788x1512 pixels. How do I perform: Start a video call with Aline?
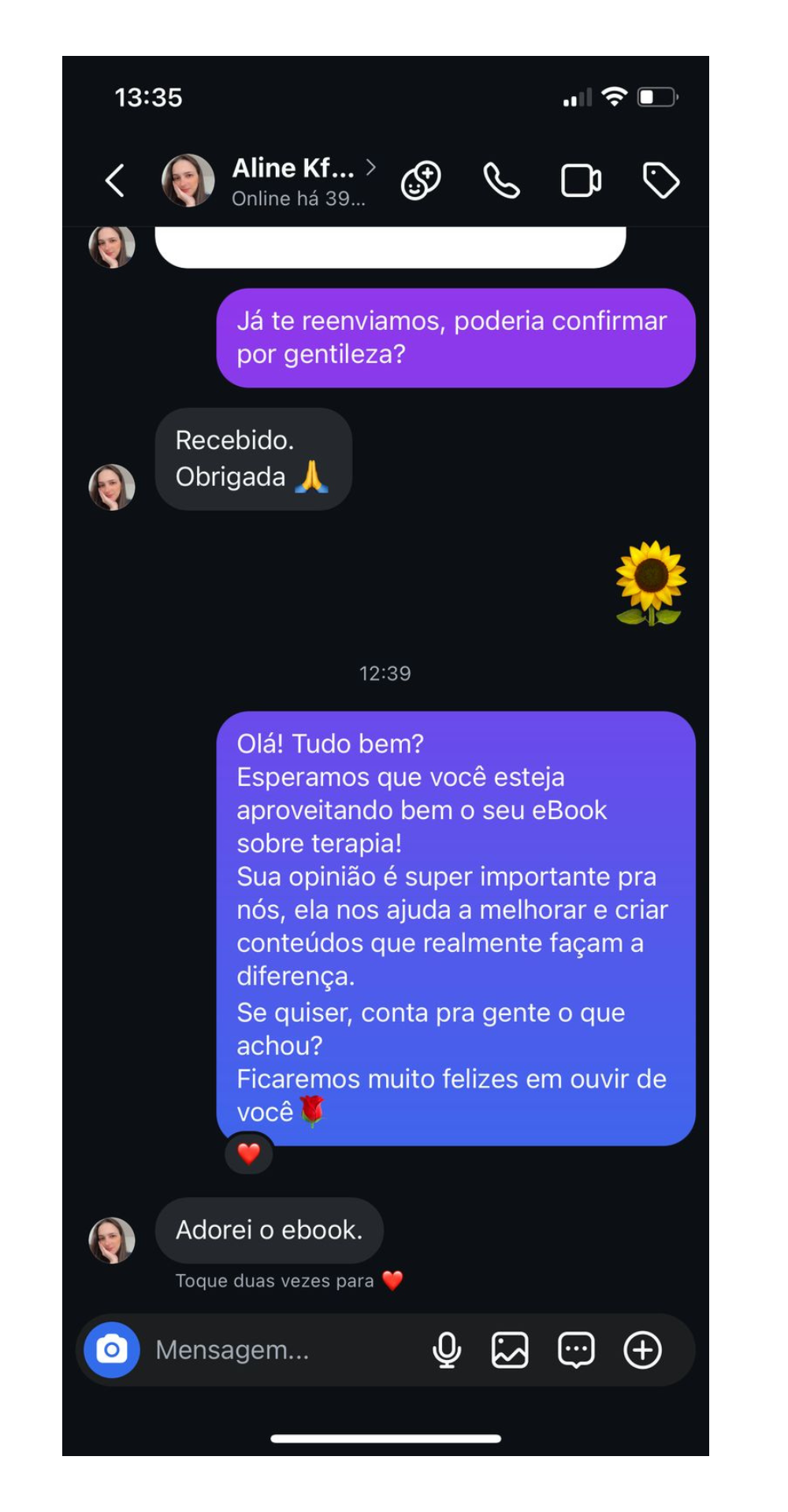click(581, 180)
